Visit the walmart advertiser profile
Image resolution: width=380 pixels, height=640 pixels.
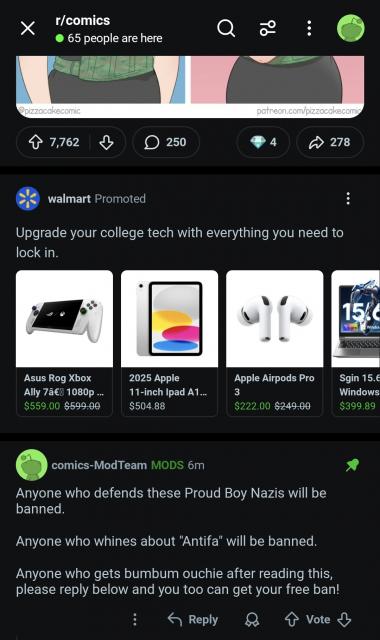tap(69, 198)
